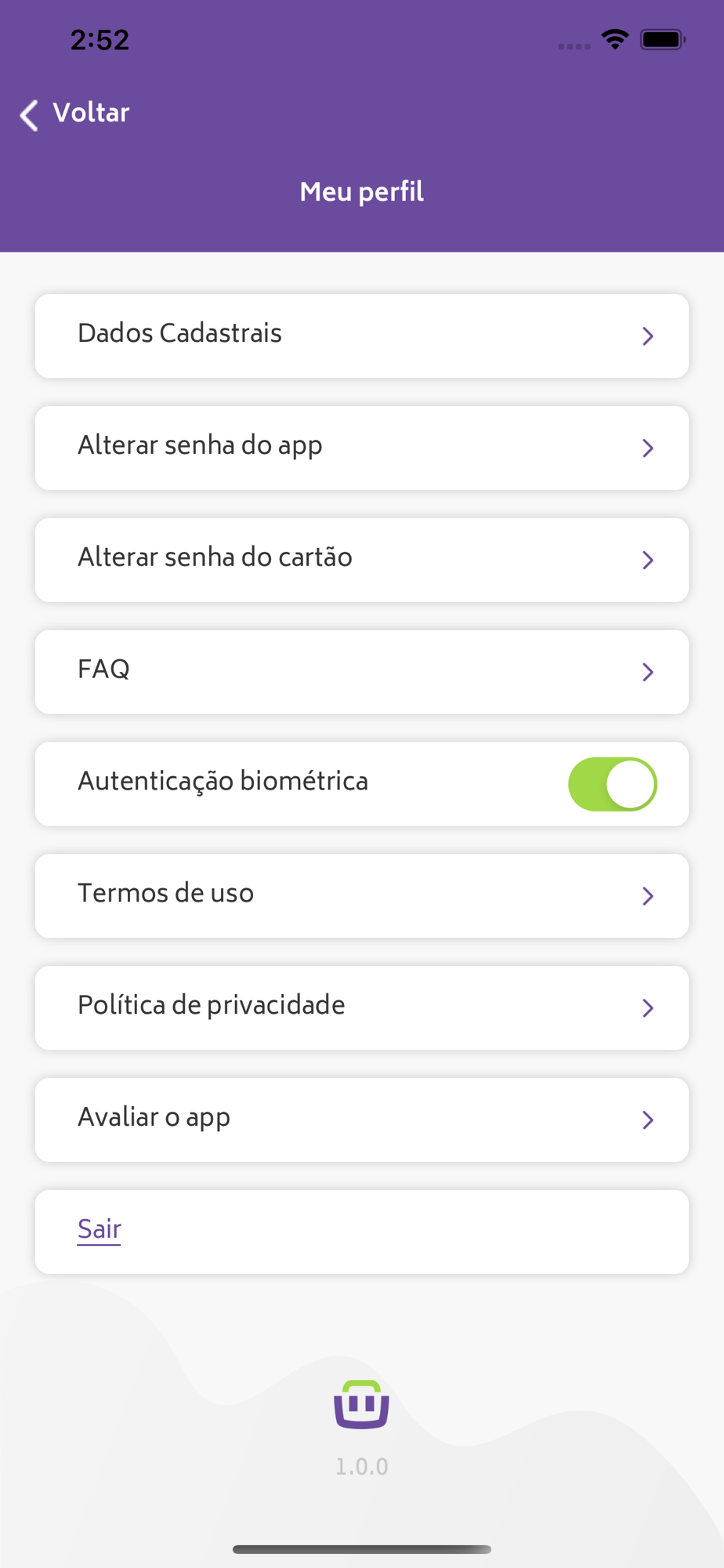Open Alterar senha do app
This screenshot has height=1568, width=724.
coord(362,448)
